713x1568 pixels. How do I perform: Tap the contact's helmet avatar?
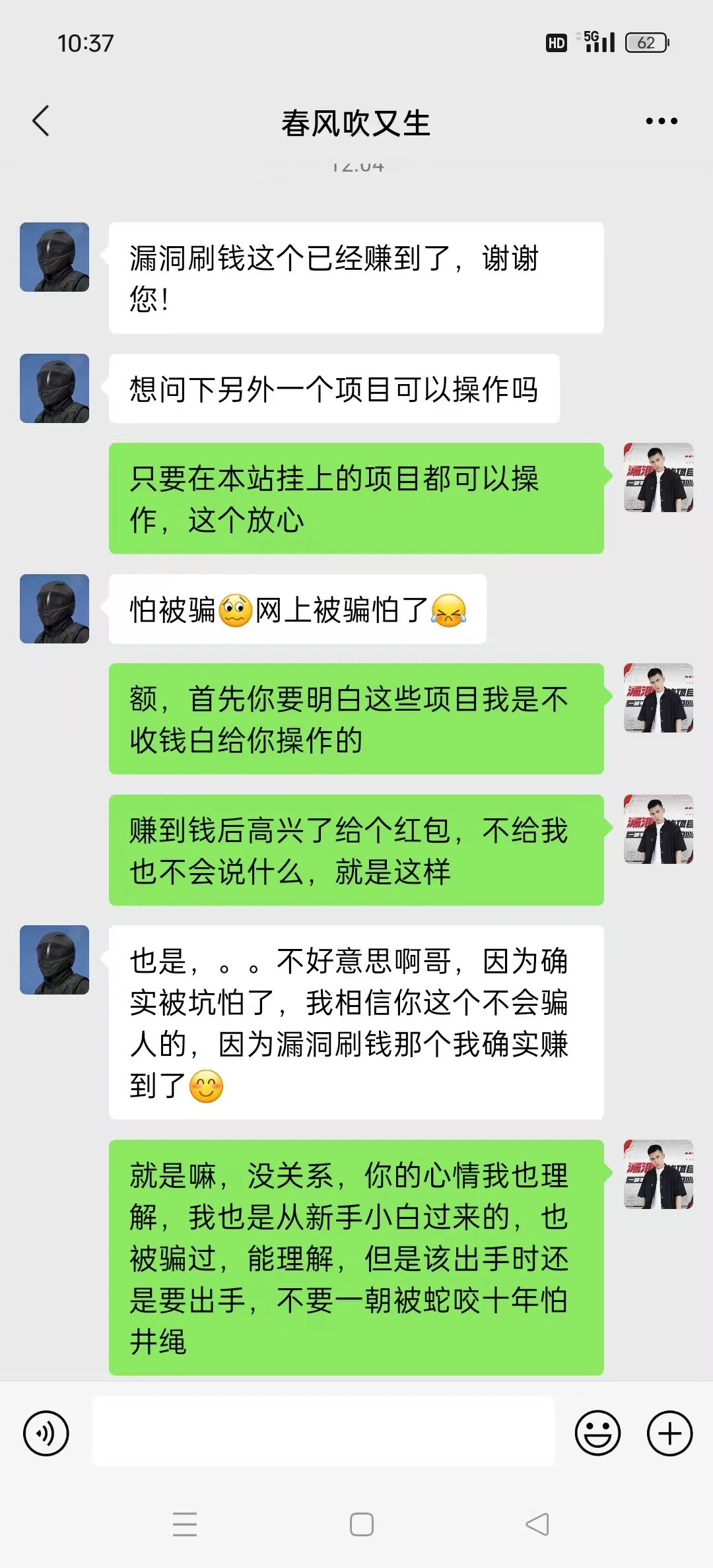[x=55, y=257]
